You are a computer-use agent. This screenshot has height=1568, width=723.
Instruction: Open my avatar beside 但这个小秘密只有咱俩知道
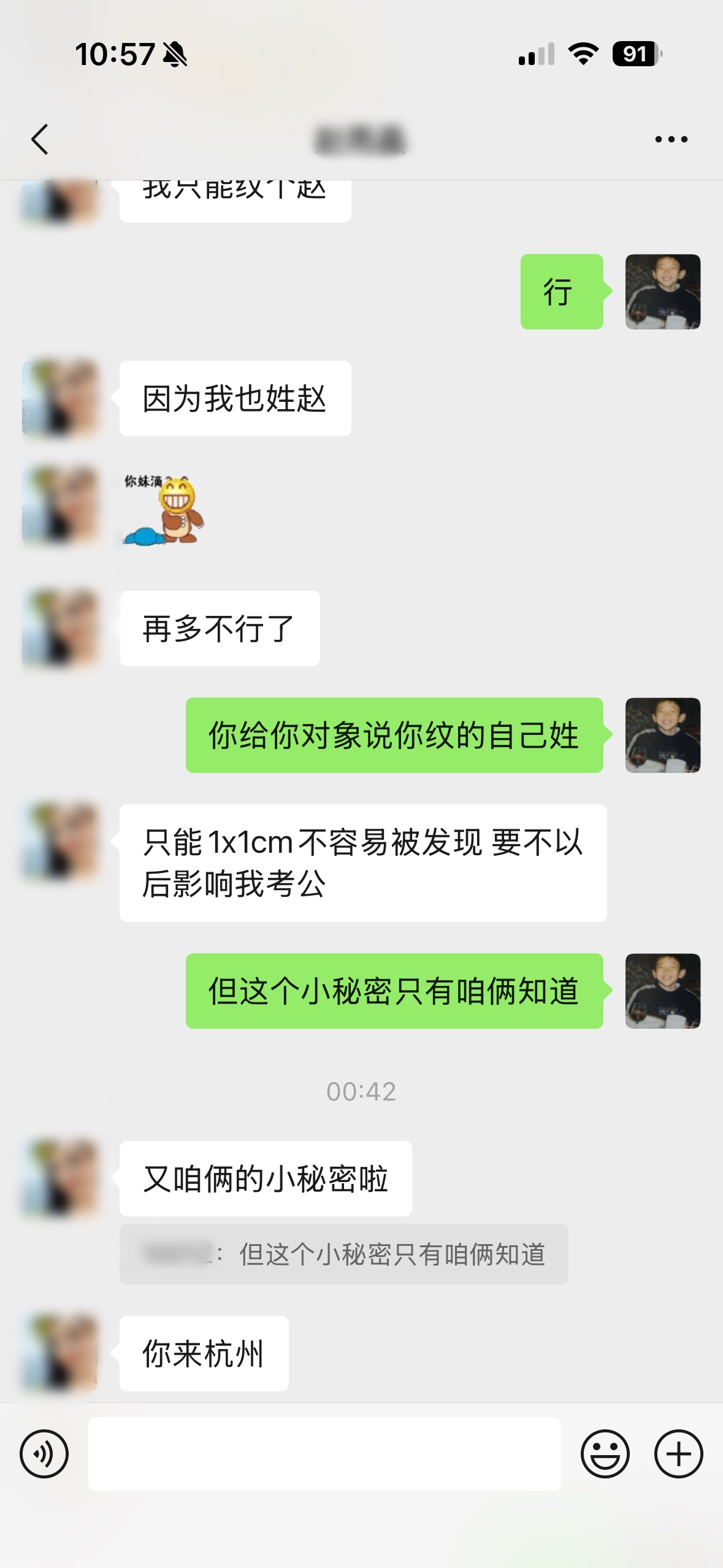tap(662, 991)
